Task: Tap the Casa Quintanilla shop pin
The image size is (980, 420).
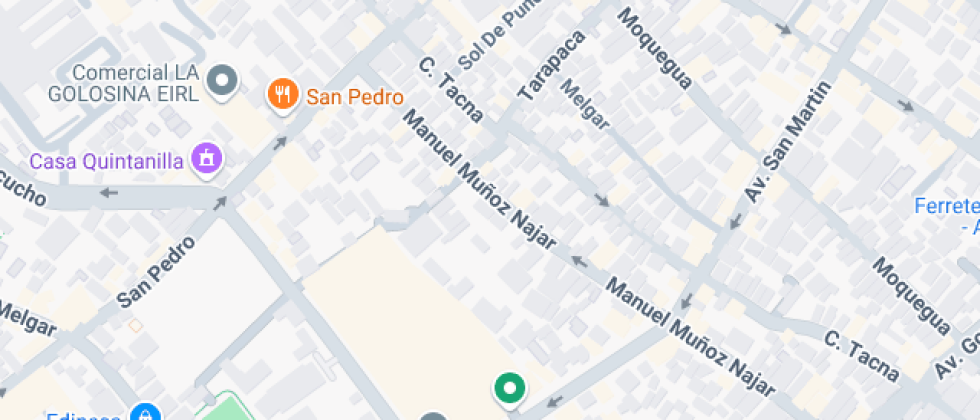Action: [207, 158]
